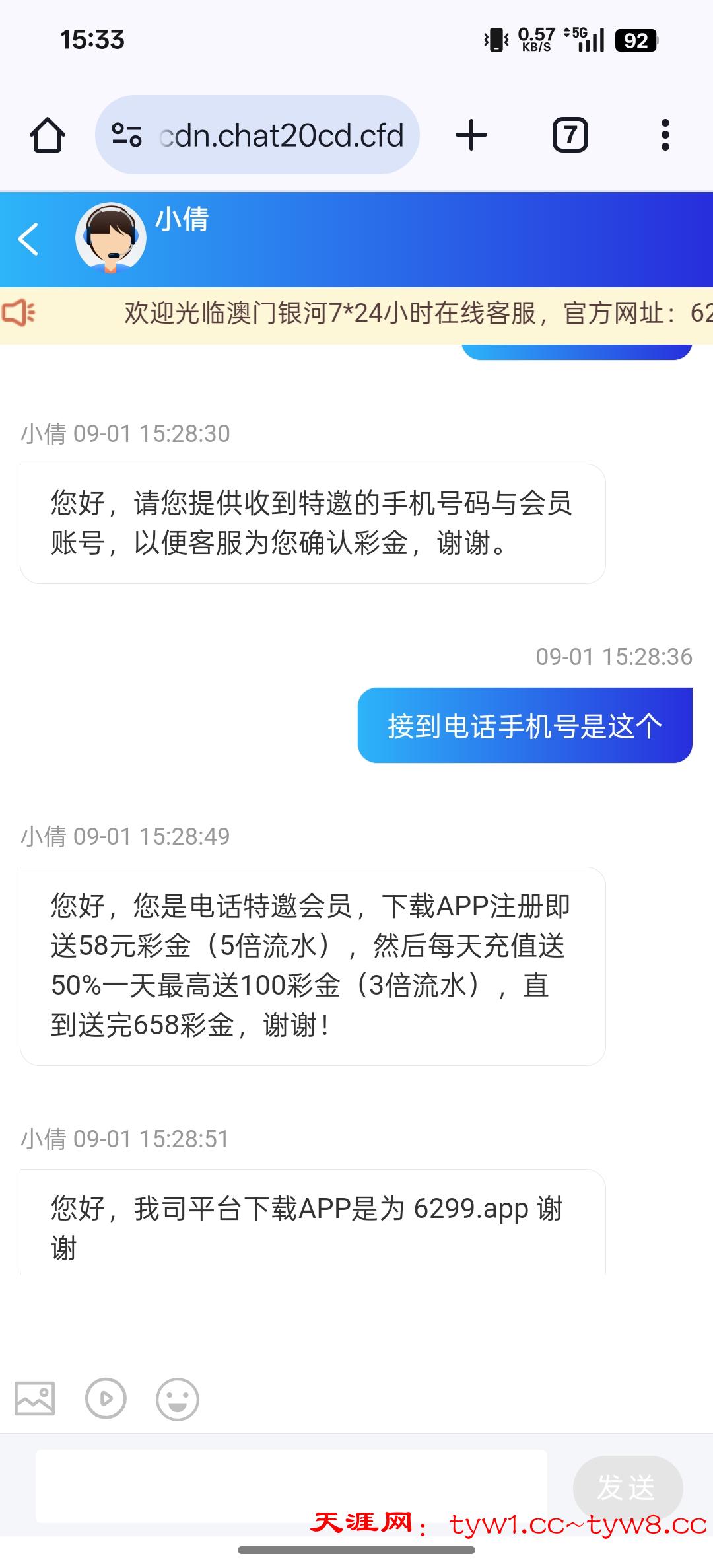Go back from the chat with 小倩

(x=28, y=238)
